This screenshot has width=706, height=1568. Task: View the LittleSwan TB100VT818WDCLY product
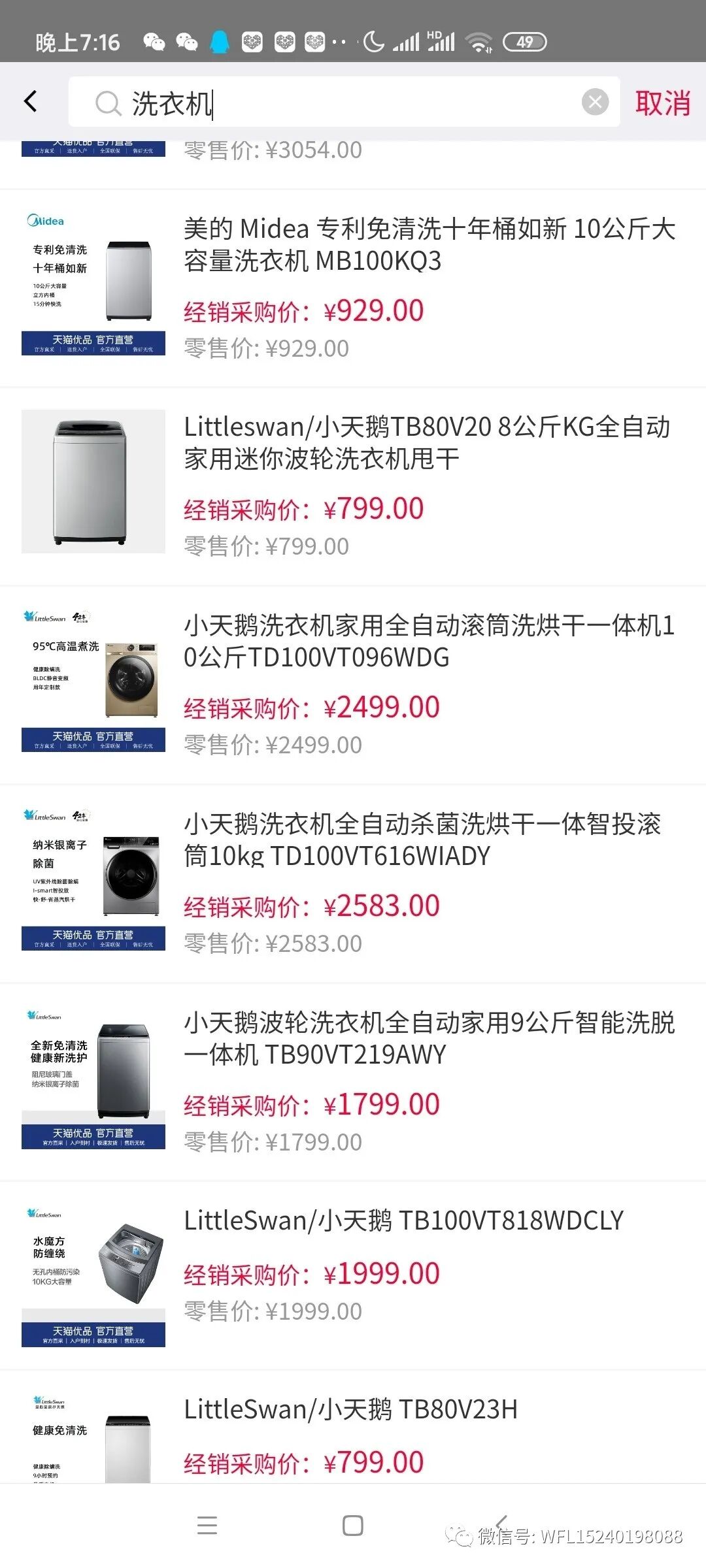point(404,1220)
